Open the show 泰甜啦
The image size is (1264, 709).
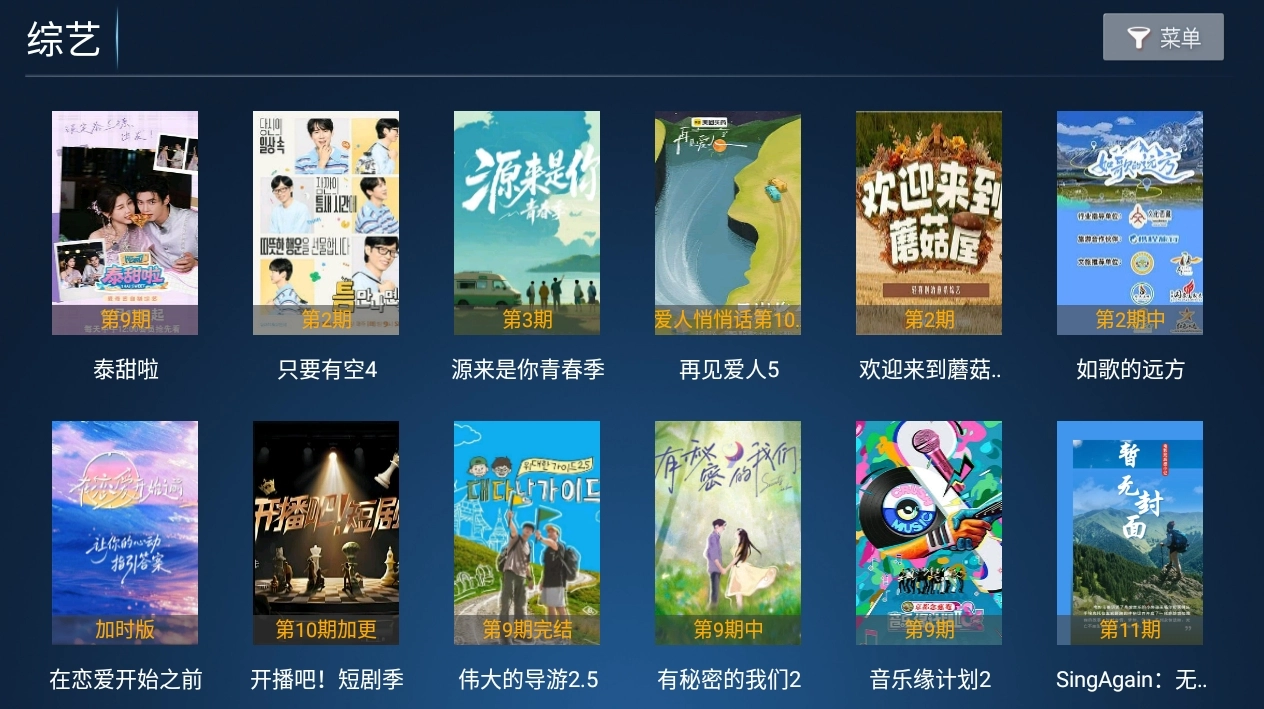pyautogui.click(x=125, y=223)
